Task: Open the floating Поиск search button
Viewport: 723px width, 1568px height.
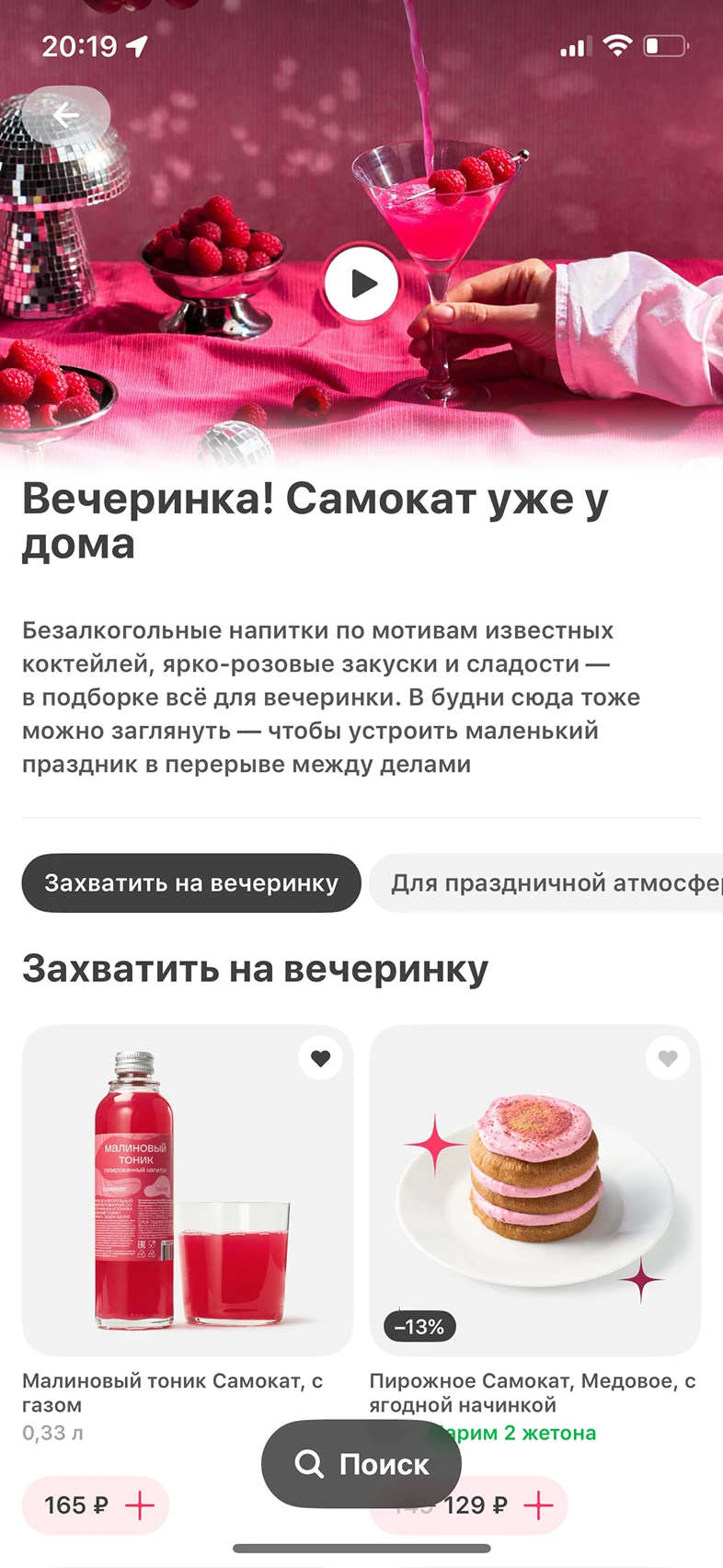Action: [361, 1463]
